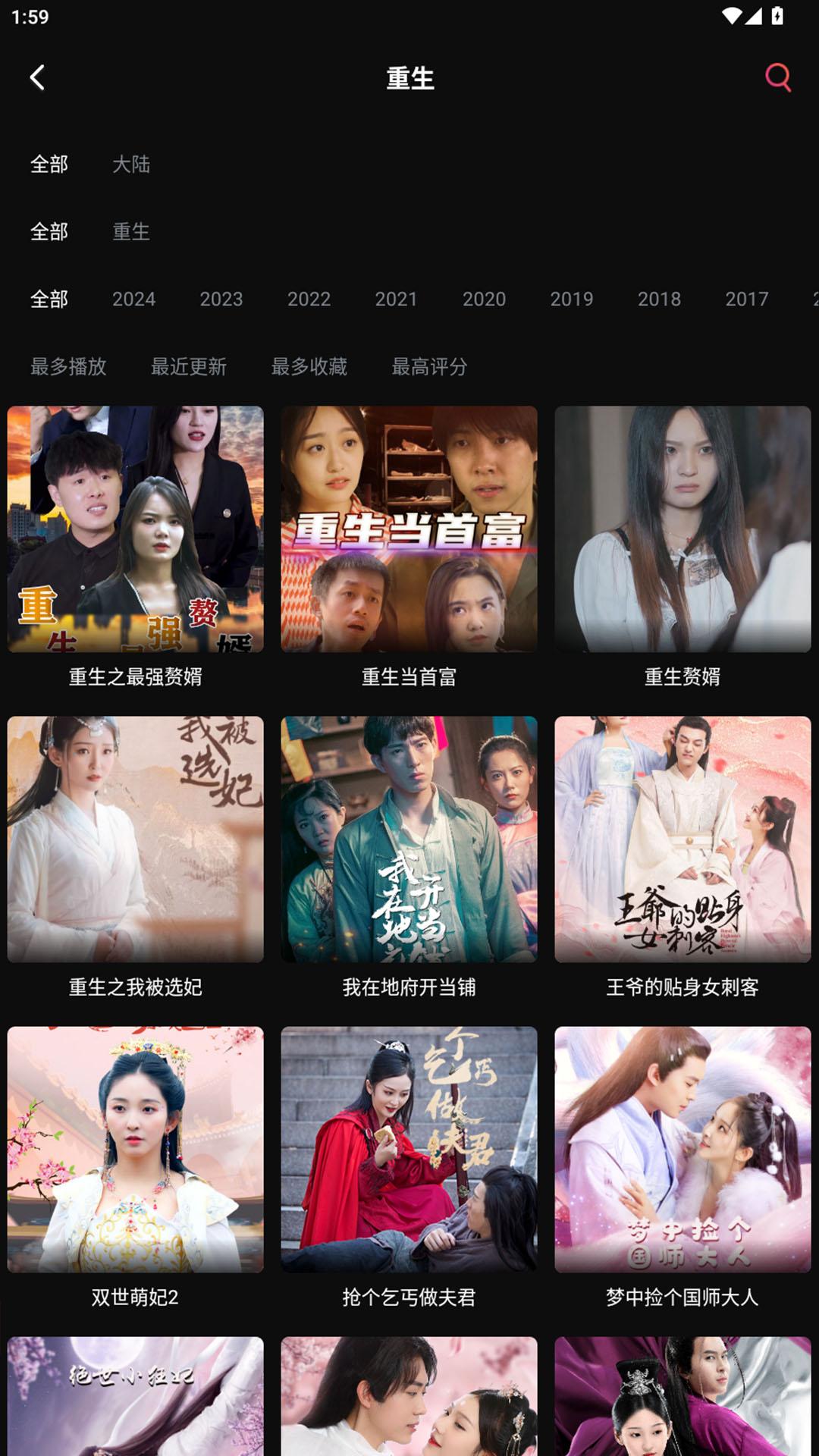Open 重生之最强赘婿 poster
This screenshot has width=819, height=1456.
pos(135,527)
